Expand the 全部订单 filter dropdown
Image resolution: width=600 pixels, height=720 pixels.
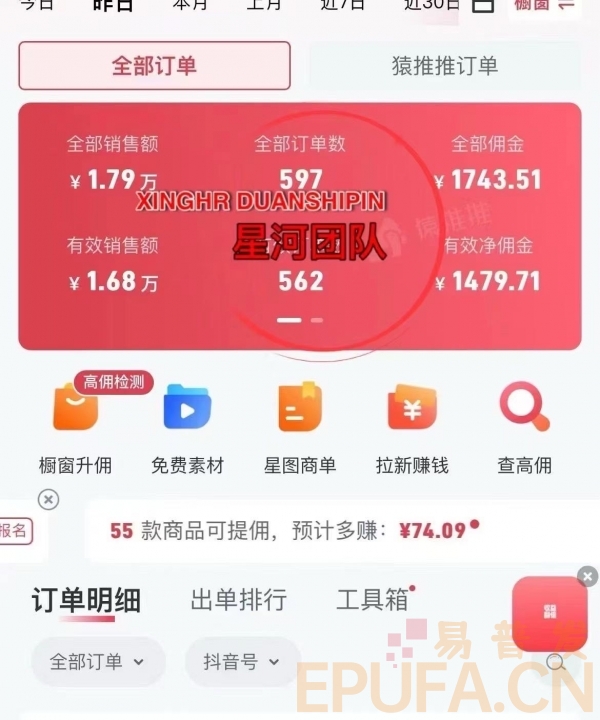(x=97, y=661)
